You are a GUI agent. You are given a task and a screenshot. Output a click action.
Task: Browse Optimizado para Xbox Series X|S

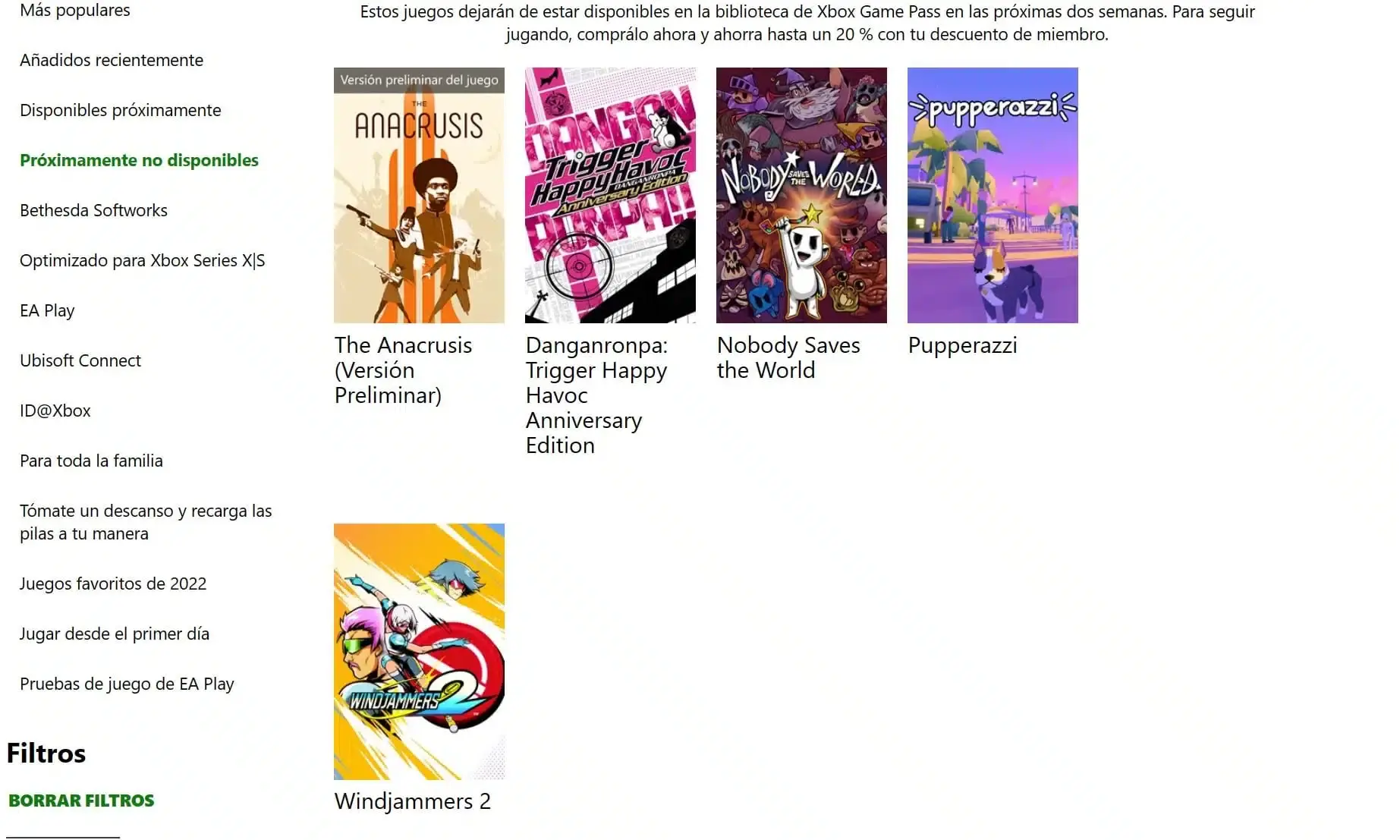[x=142, y=260]
